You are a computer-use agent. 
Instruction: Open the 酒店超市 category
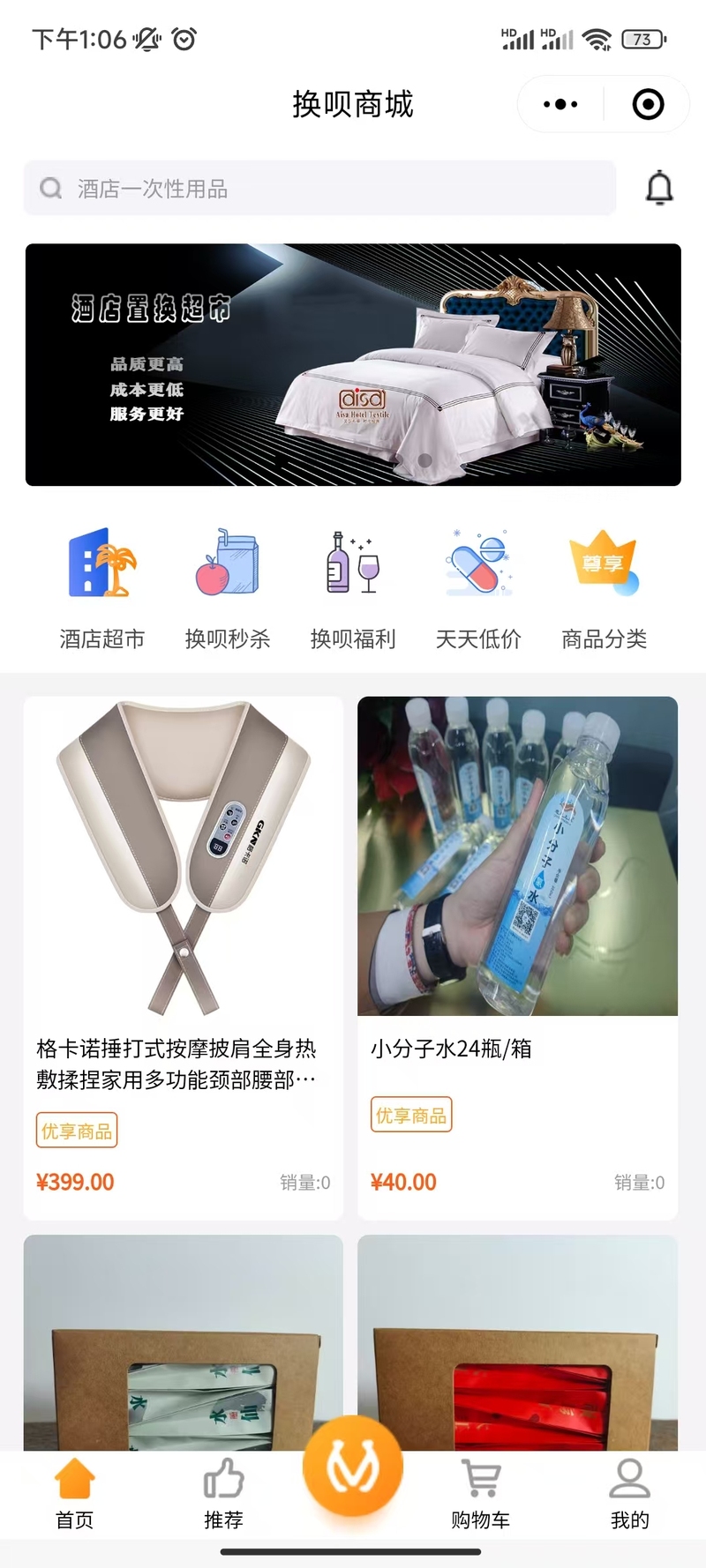[101, 586]
